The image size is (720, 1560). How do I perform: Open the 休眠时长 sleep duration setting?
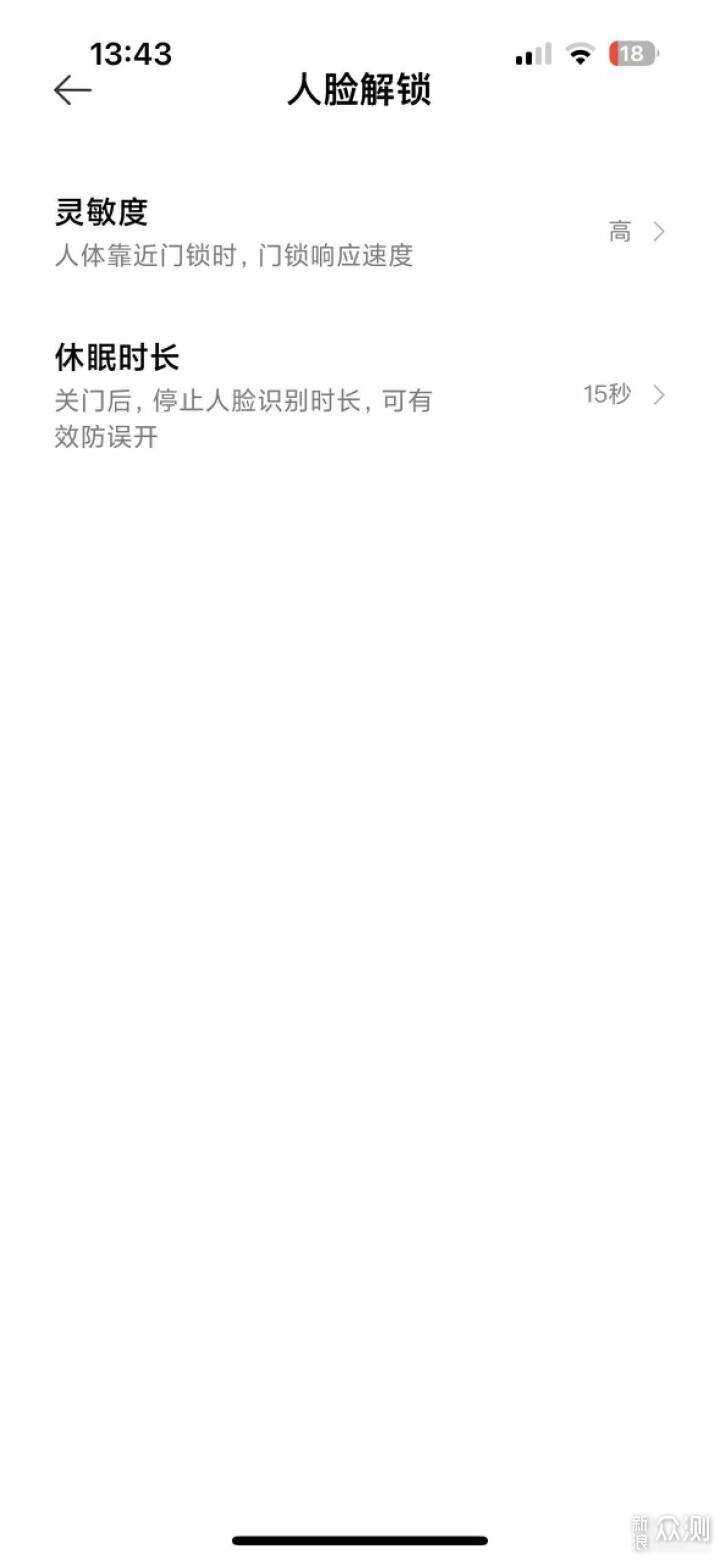[360, 395]
